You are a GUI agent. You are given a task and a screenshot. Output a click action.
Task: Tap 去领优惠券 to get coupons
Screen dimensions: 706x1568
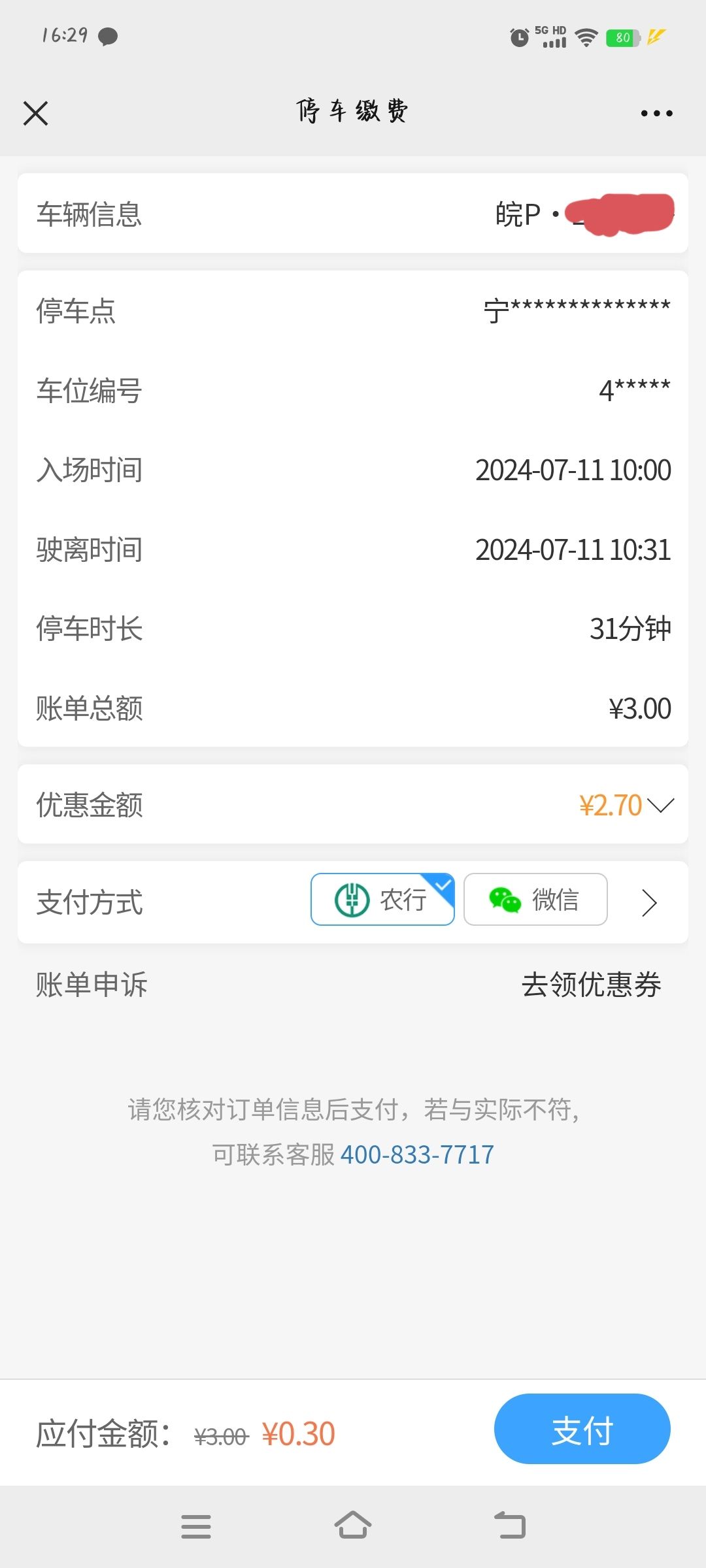click(x=591, y=984)
